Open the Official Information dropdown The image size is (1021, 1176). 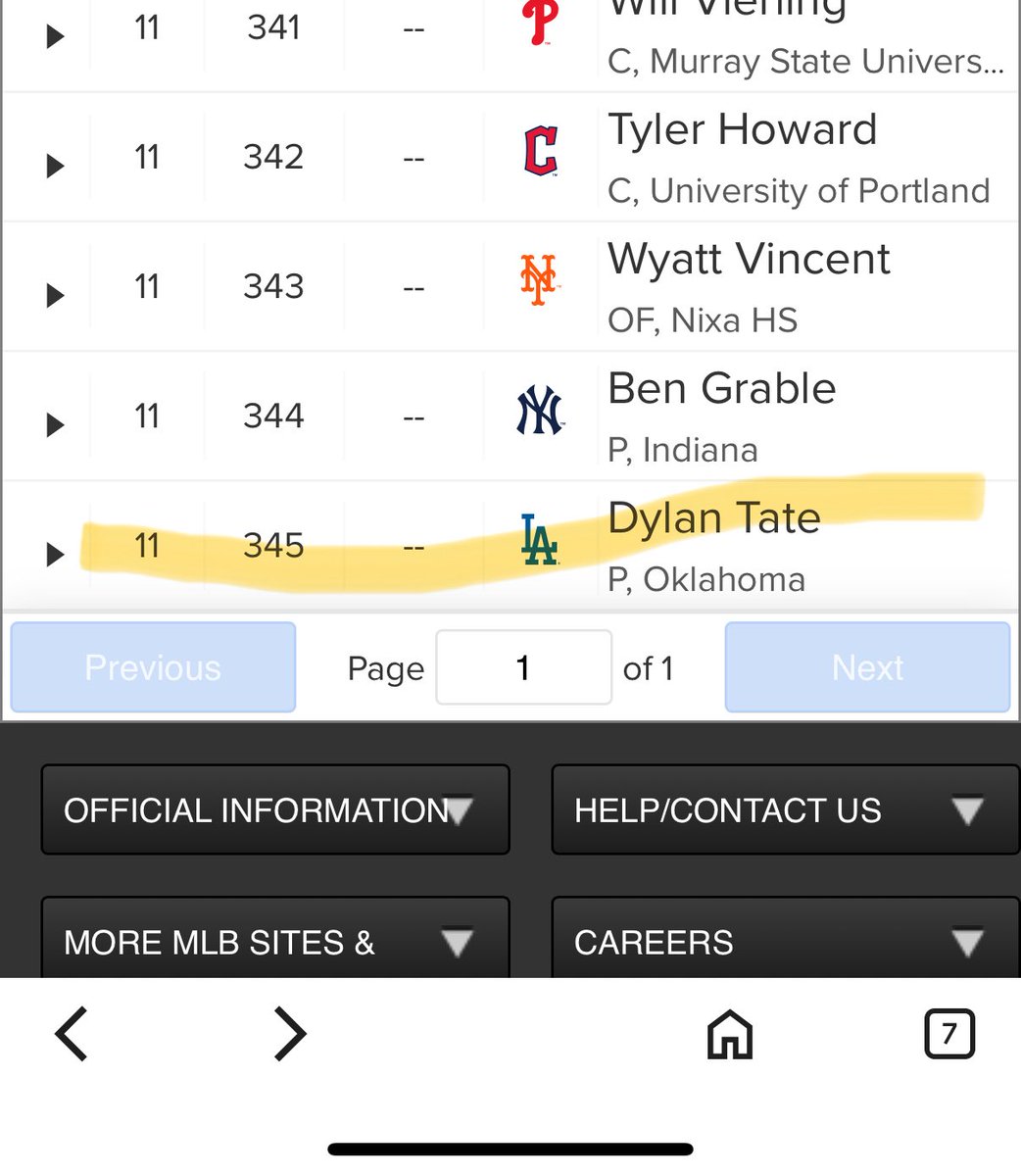275,809
